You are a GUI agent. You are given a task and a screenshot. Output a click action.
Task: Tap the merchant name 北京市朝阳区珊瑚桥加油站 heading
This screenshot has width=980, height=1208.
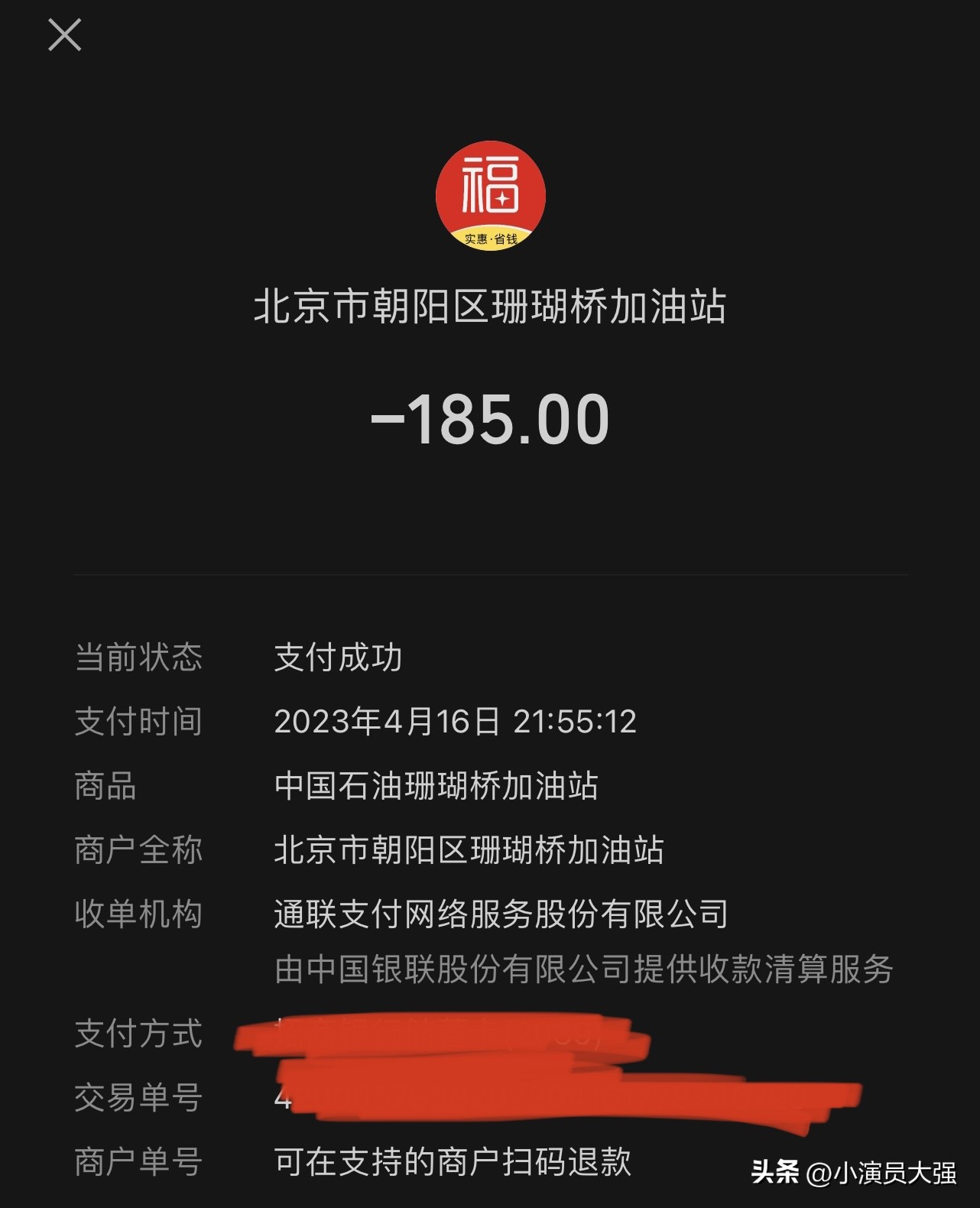(489, 304)
